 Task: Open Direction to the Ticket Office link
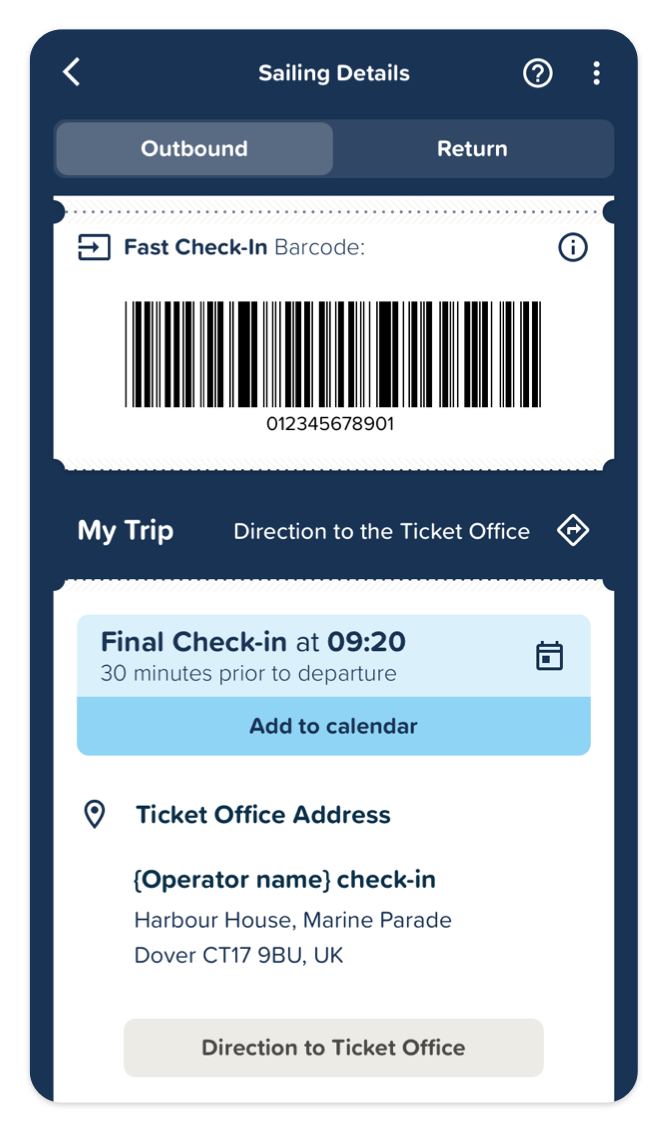(411, 531)
